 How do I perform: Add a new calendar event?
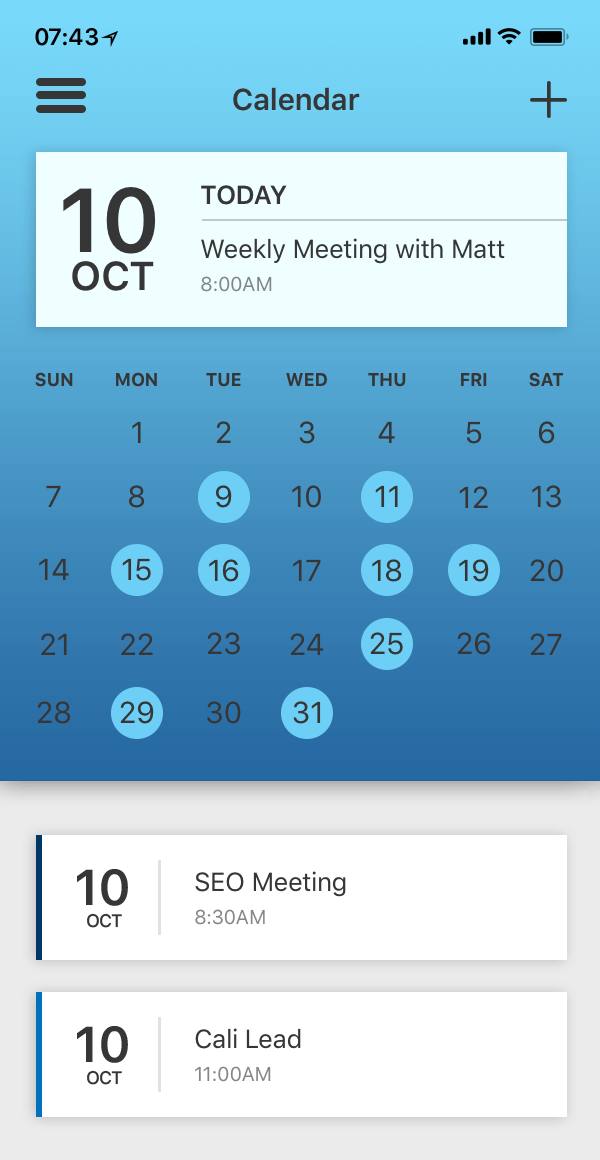(x=548, y=100)
